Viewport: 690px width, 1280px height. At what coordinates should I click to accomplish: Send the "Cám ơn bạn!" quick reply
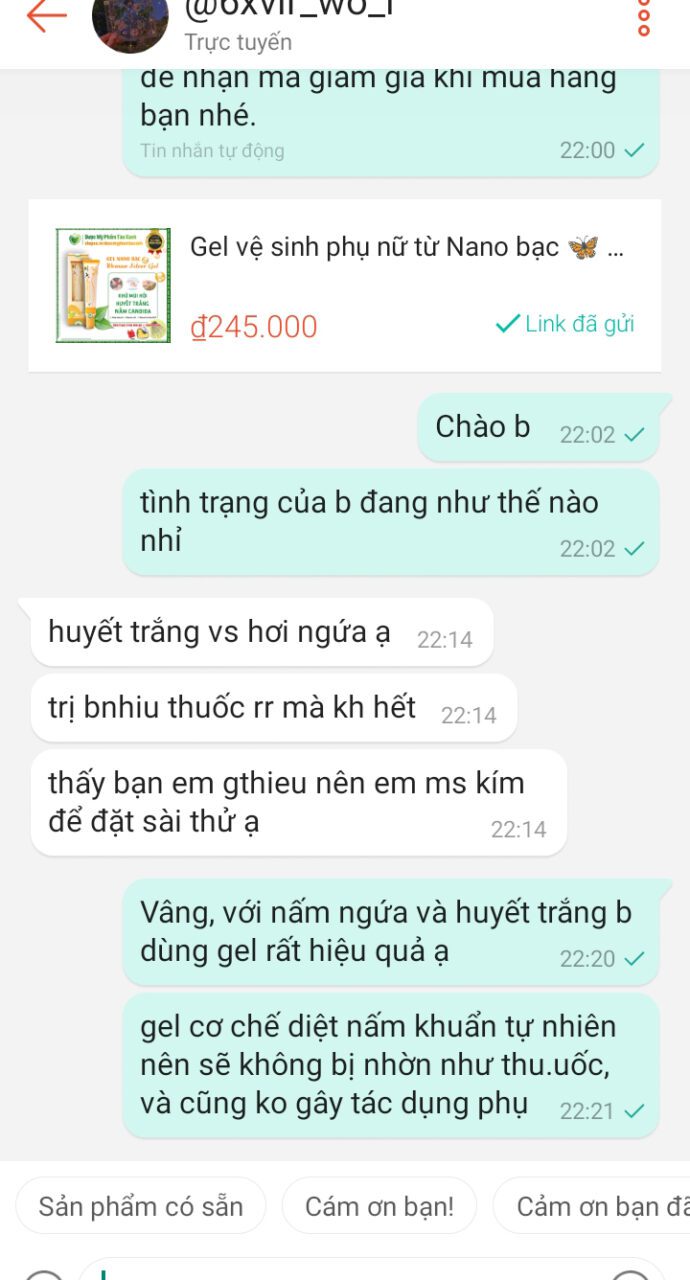[x=379, y=1206]
